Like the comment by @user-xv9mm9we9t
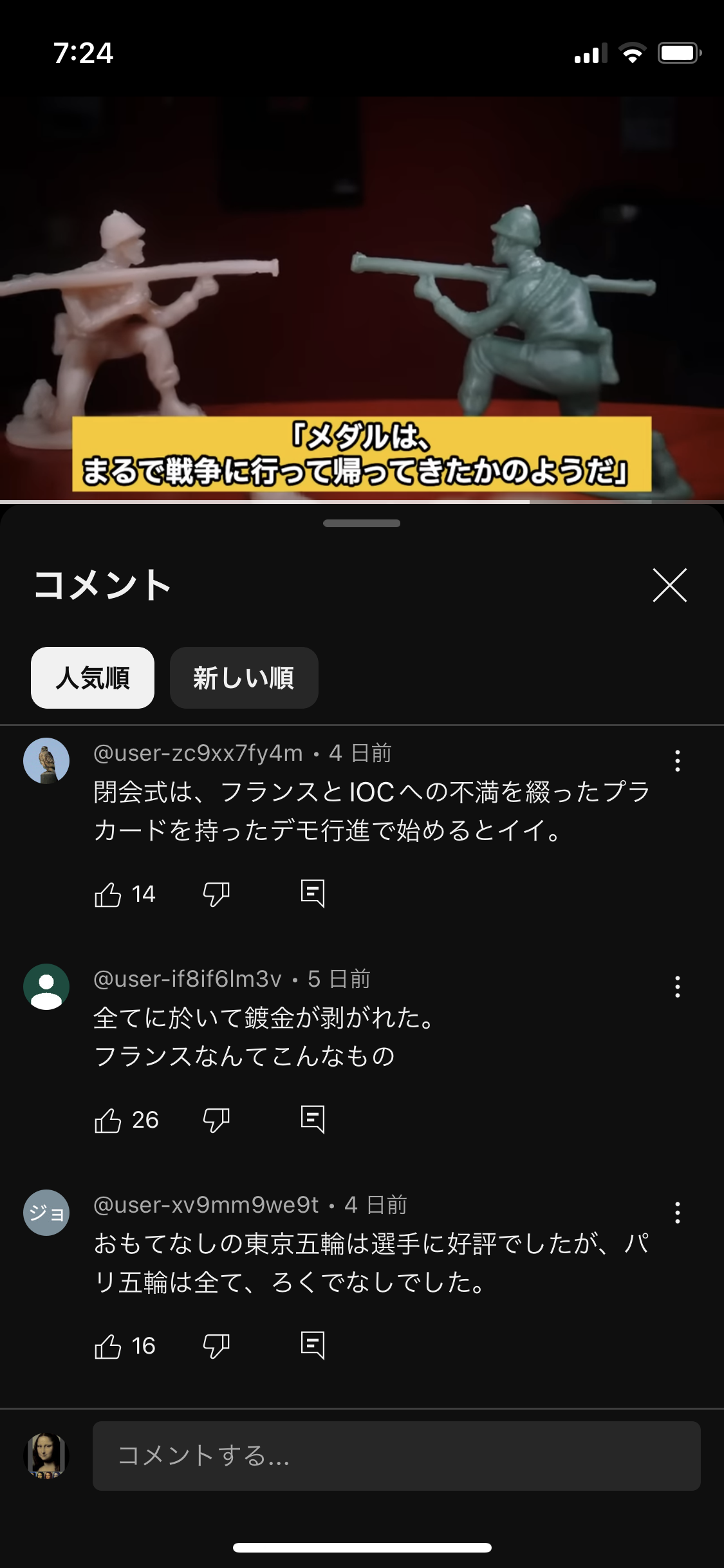 click(x=108, y=1346)
